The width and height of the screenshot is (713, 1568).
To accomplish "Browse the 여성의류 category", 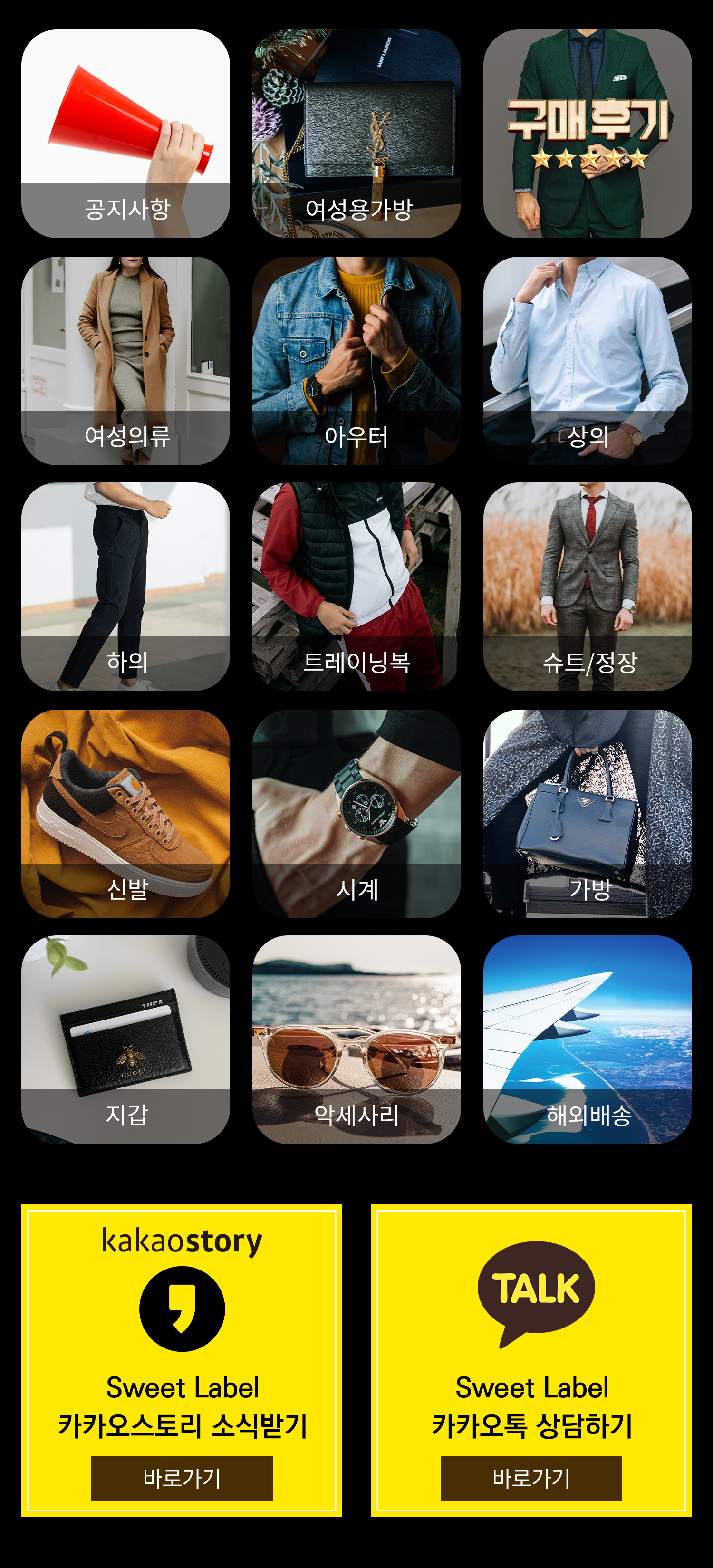I will [125, 360].
